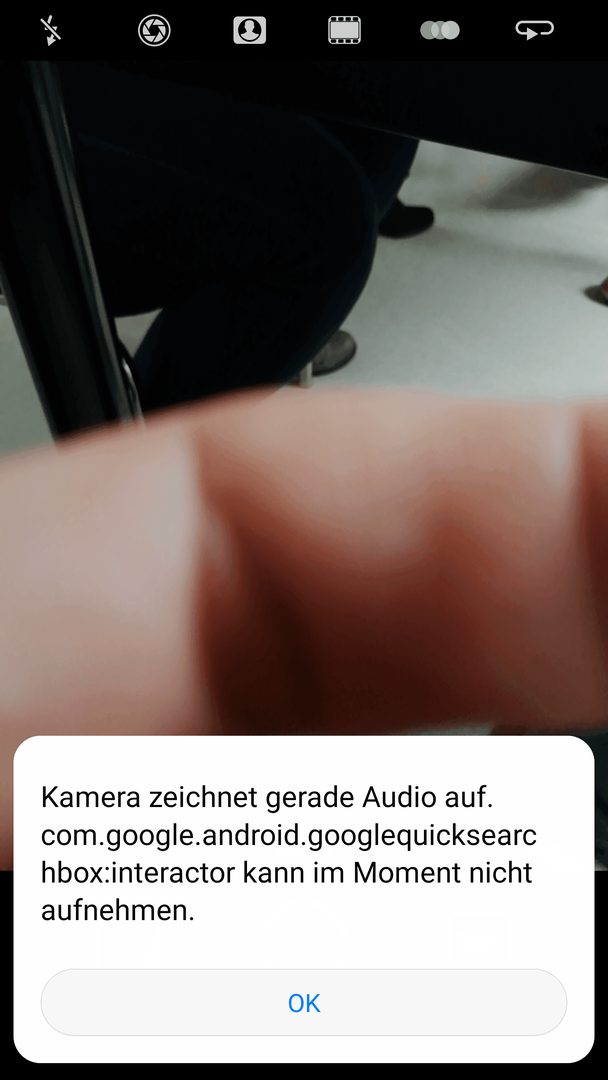Open the aperture mode icon
Image resolution: width=608 pixels, height=1080 pixels.
point(154,30)
